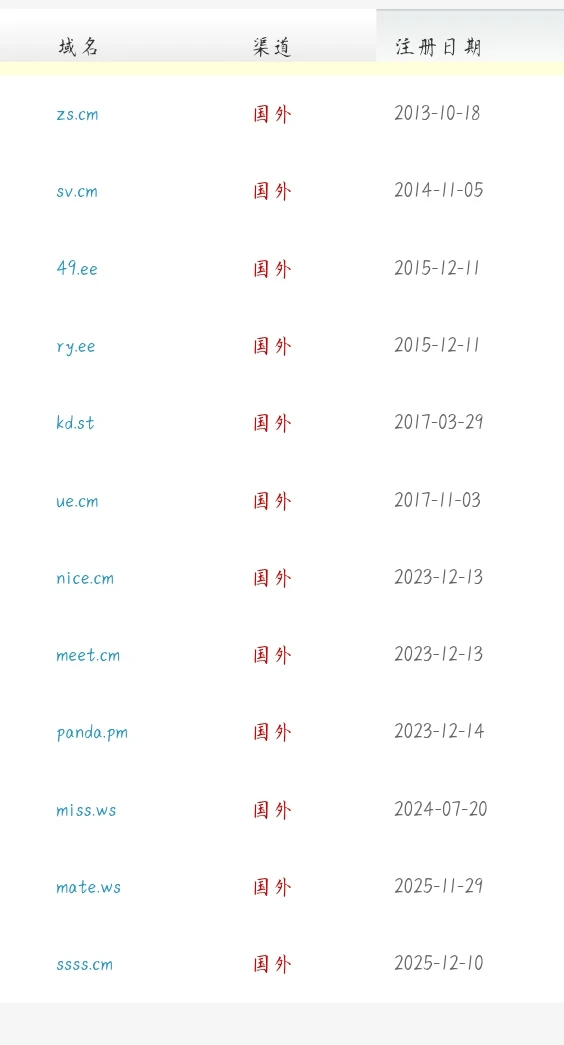This screenshot has height=1045, width=564.
Task: Open nice.cm domain details
Action: coord(85,578)
